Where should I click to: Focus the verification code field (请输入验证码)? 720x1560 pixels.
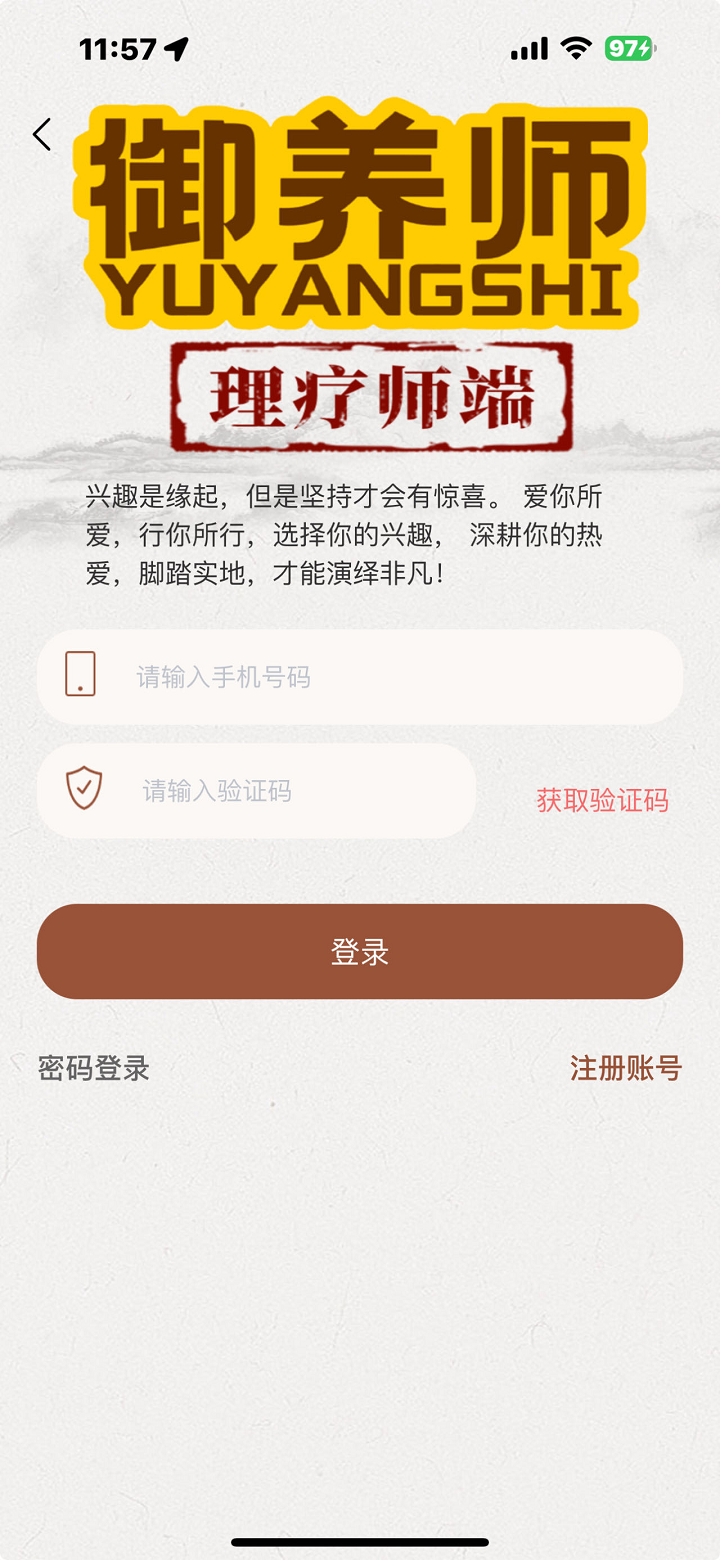point(290,791)
